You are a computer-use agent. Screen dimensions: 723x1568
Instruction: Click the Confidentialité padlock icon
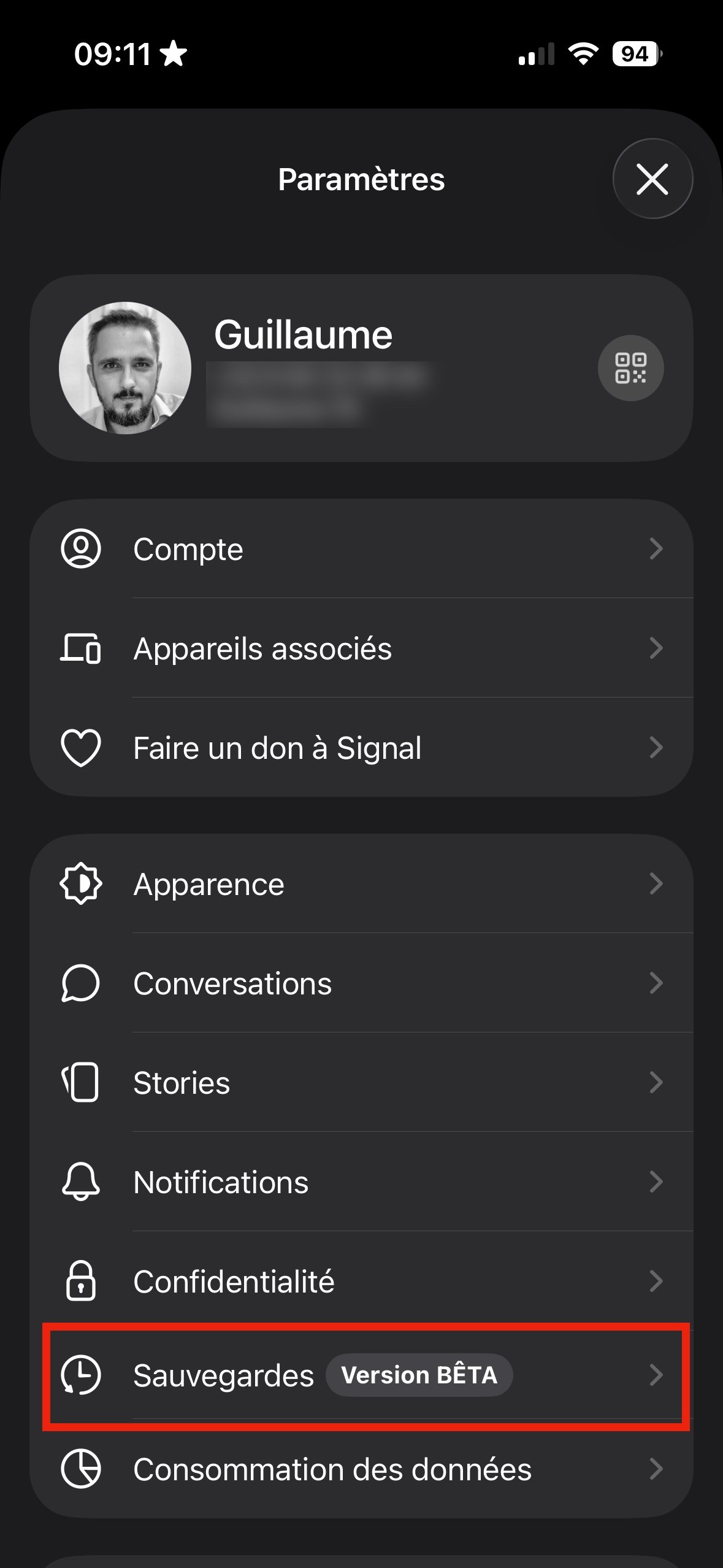(82, 1281)
